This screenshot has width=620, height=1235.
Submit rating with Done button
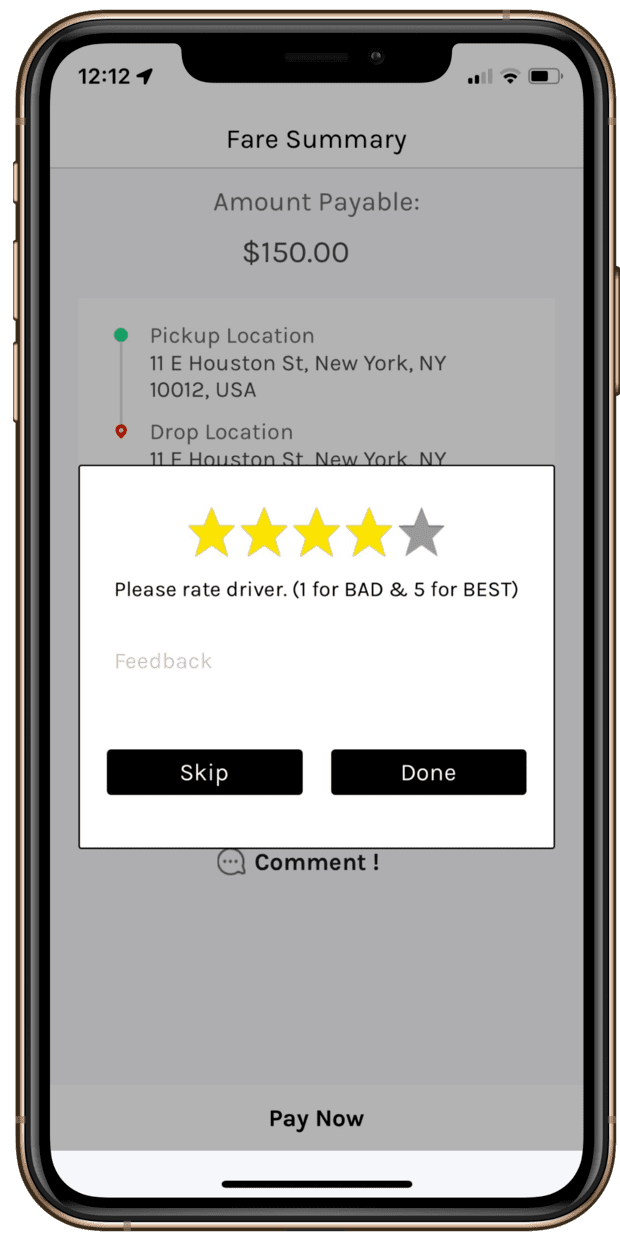tap(428, 772)
